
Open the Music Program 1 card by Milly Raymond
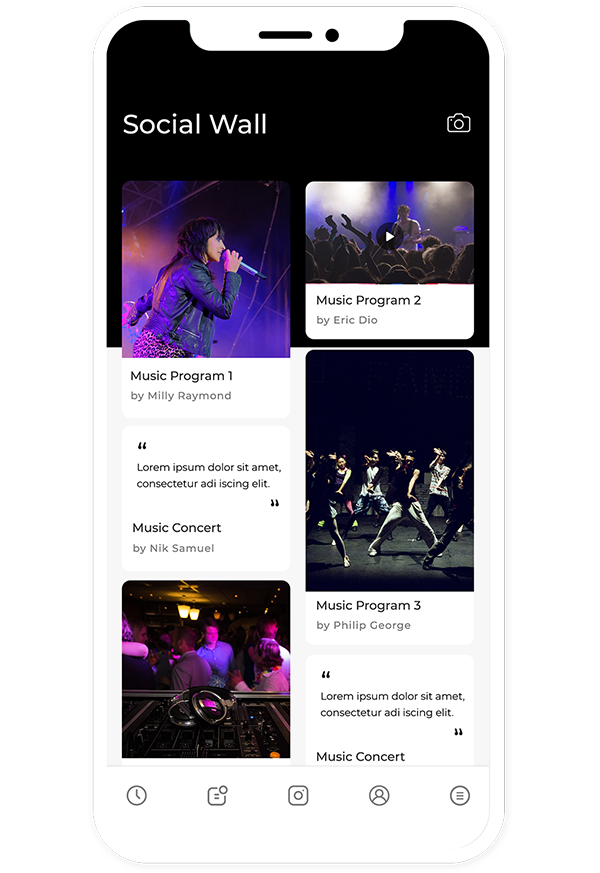pyautogui.click(x=206, y=300)
